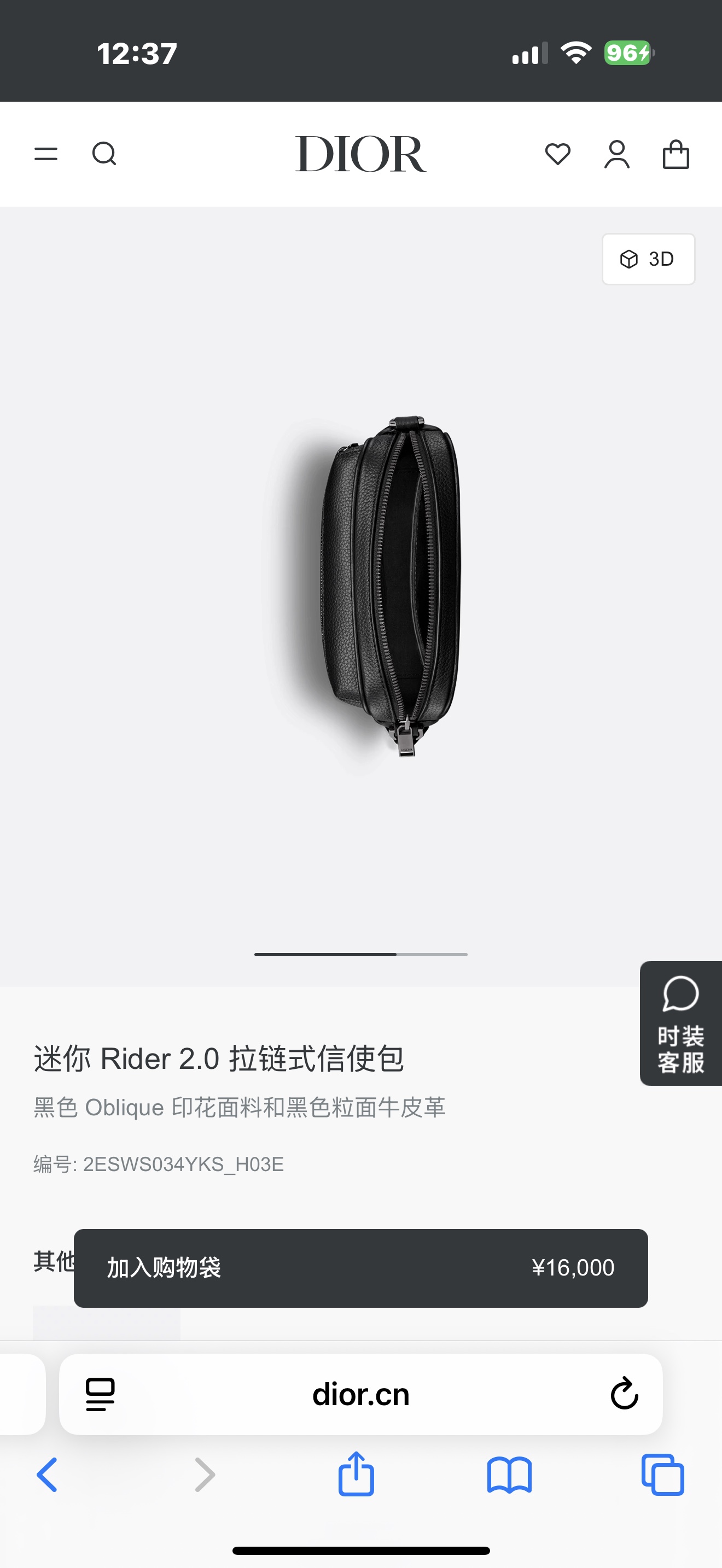Open Safari page settings menu
Screen dimensions: 722x1568
101,1395
